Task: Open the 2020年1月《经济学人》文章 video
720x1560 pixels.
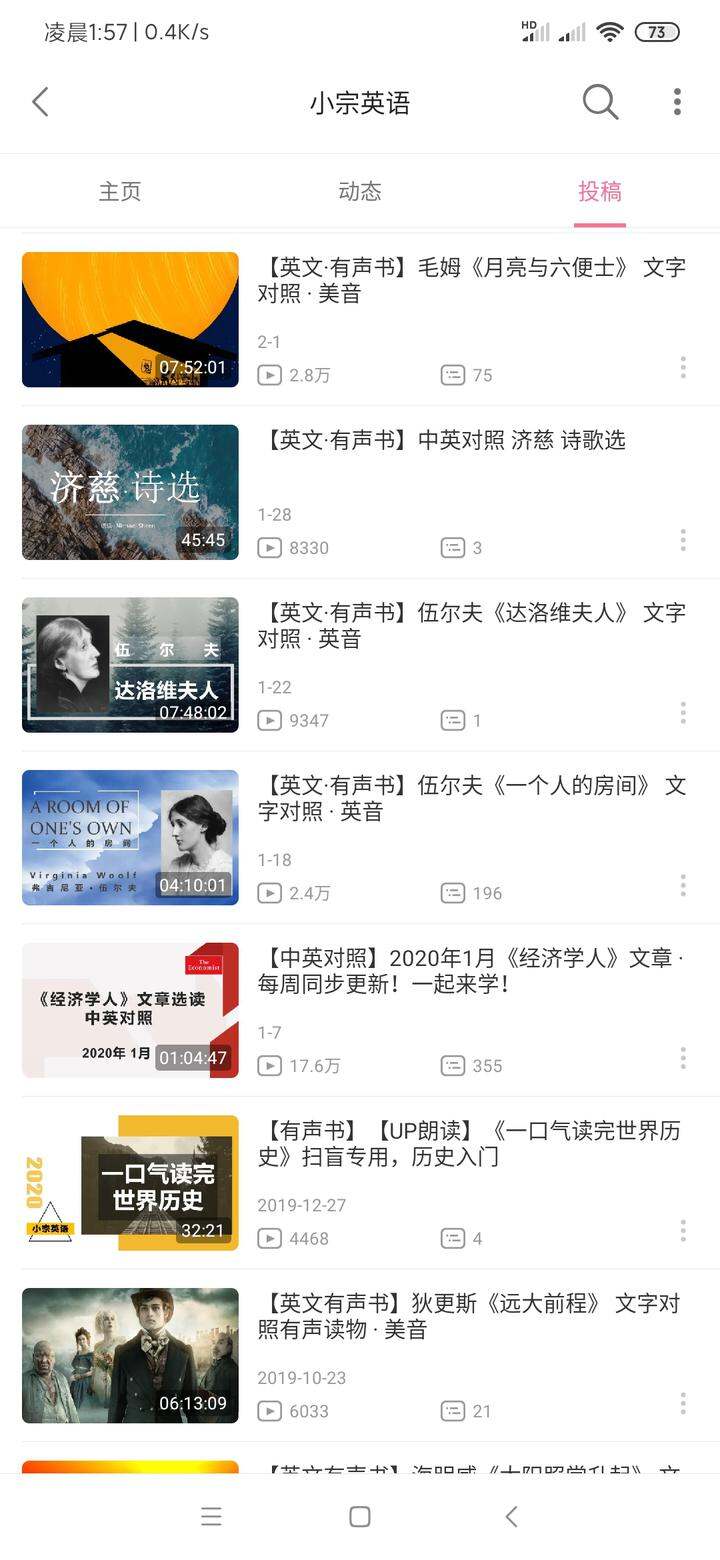Action: pyautogui.click(x=360, y=1010)
